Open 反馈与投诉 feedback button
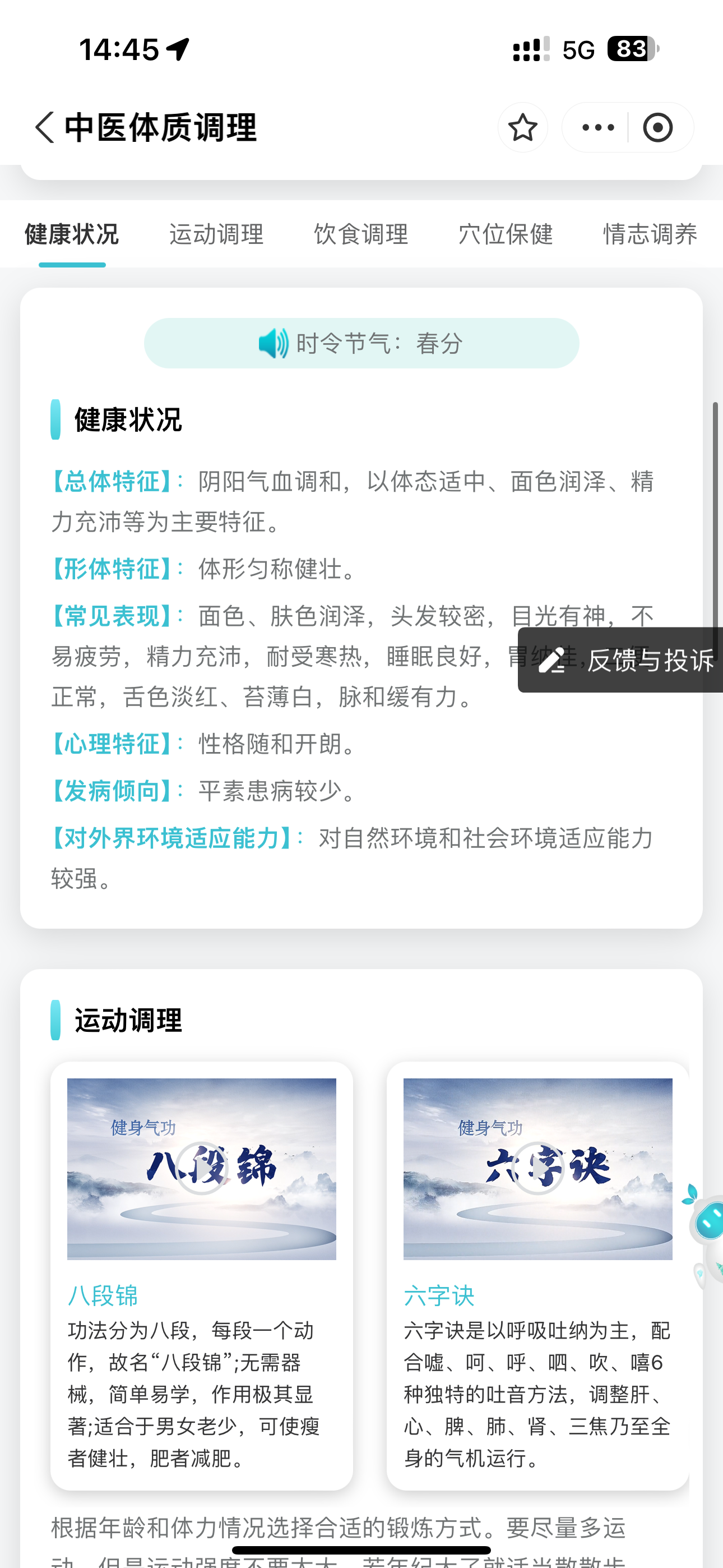Image resolution: width=723 pixels, height=1568 pixels. (621, 660)
